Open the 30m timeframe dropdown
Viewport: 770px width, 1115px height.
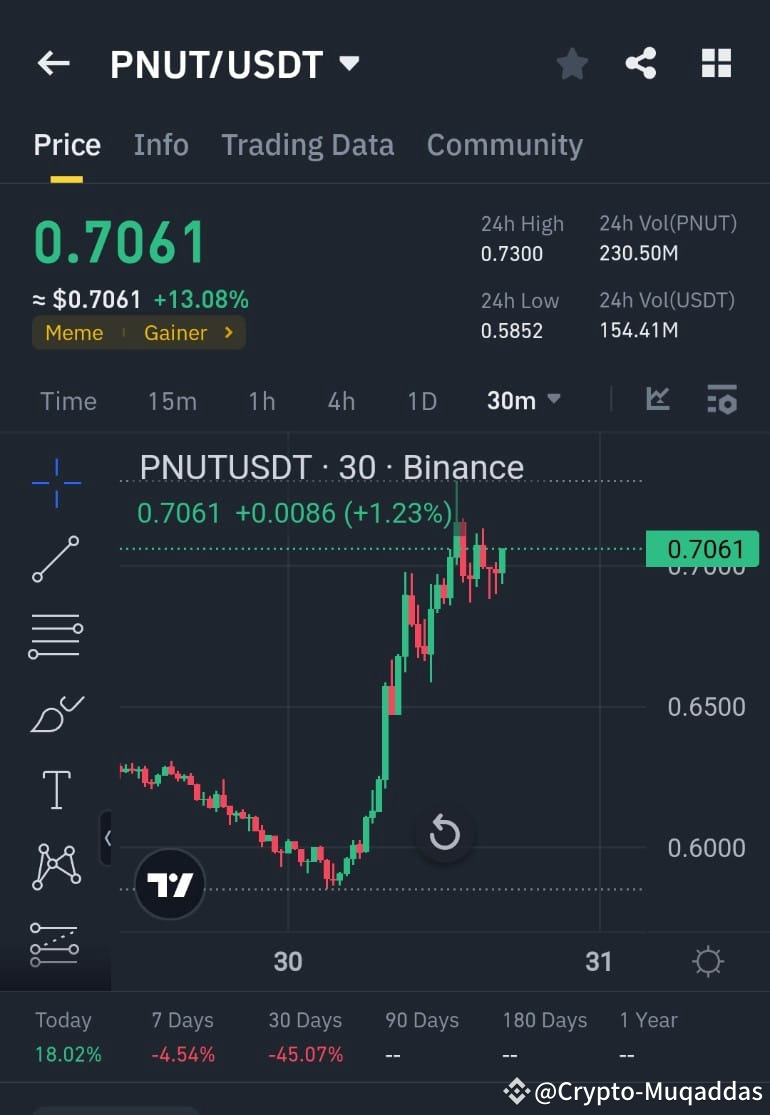click(522, 400)
